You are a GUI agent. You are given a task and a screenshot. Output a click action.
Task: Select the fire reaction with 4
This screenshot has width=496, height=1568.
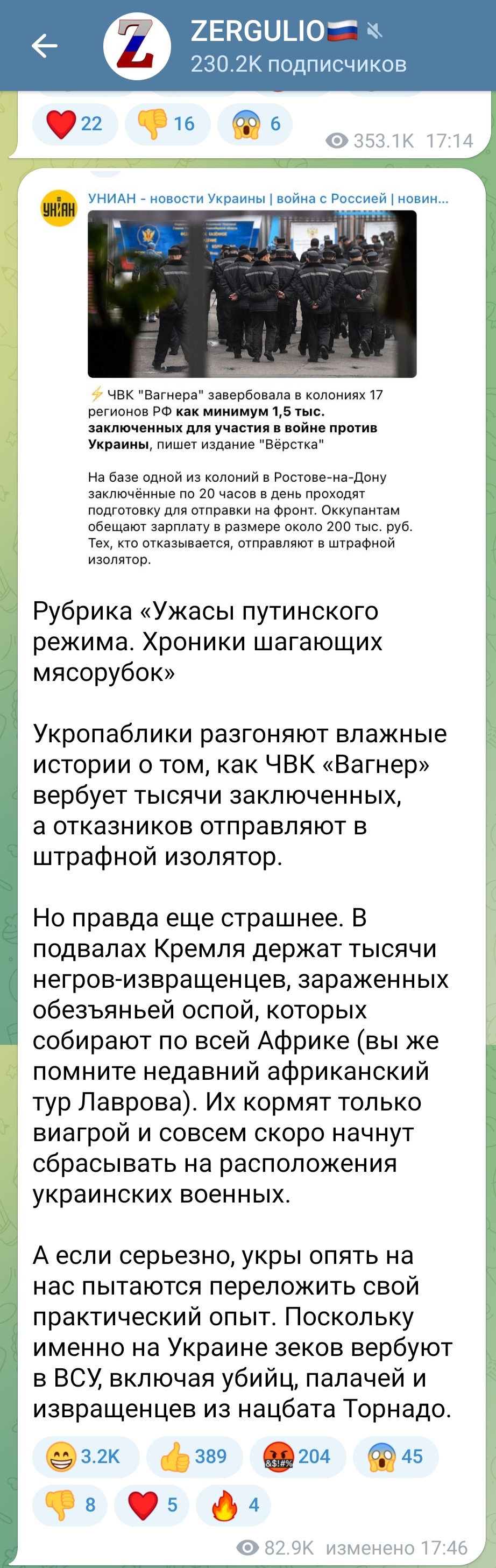click(233, 1506)
